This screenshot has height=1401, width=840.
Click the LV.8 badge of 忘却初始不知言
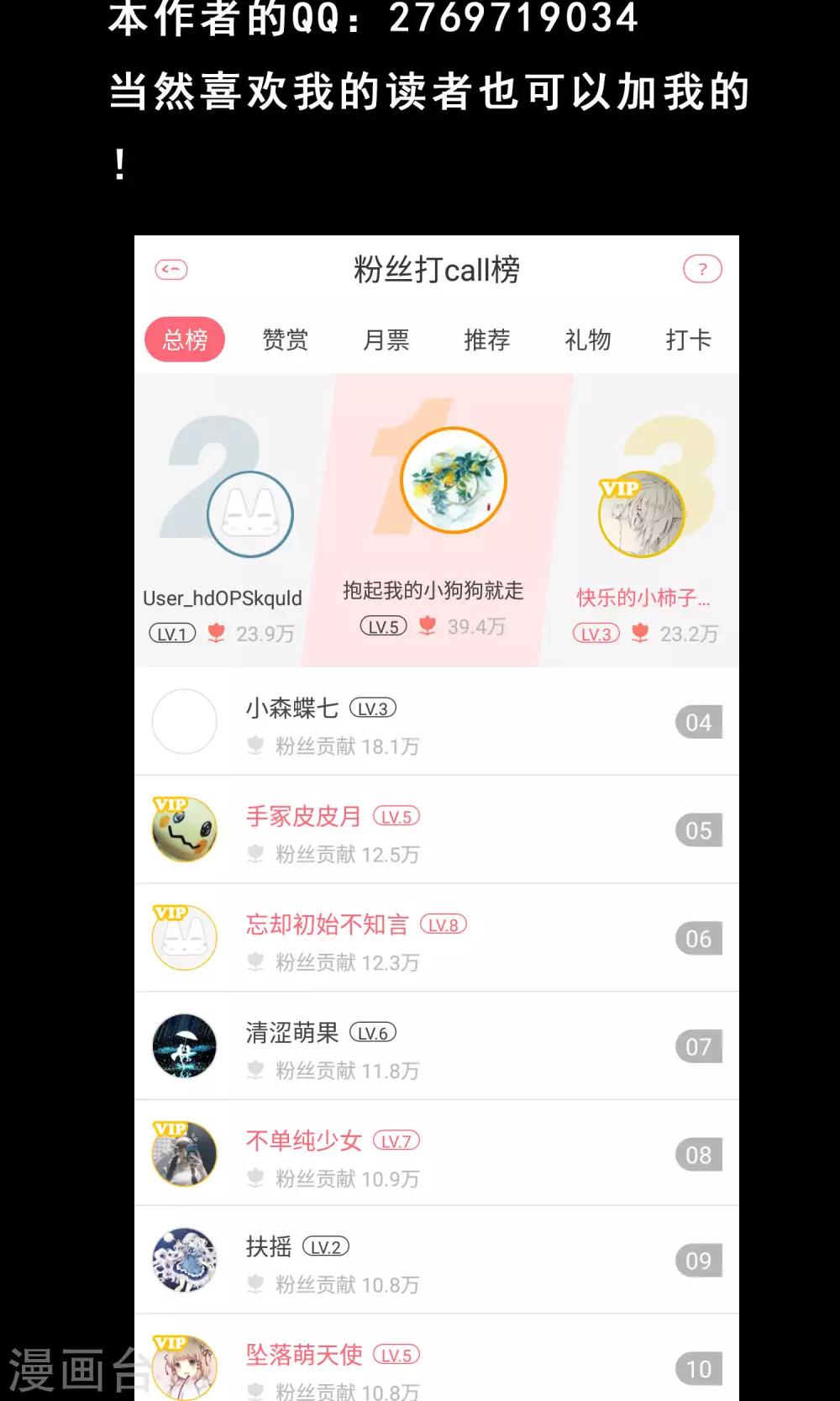(x=446, y=924)
